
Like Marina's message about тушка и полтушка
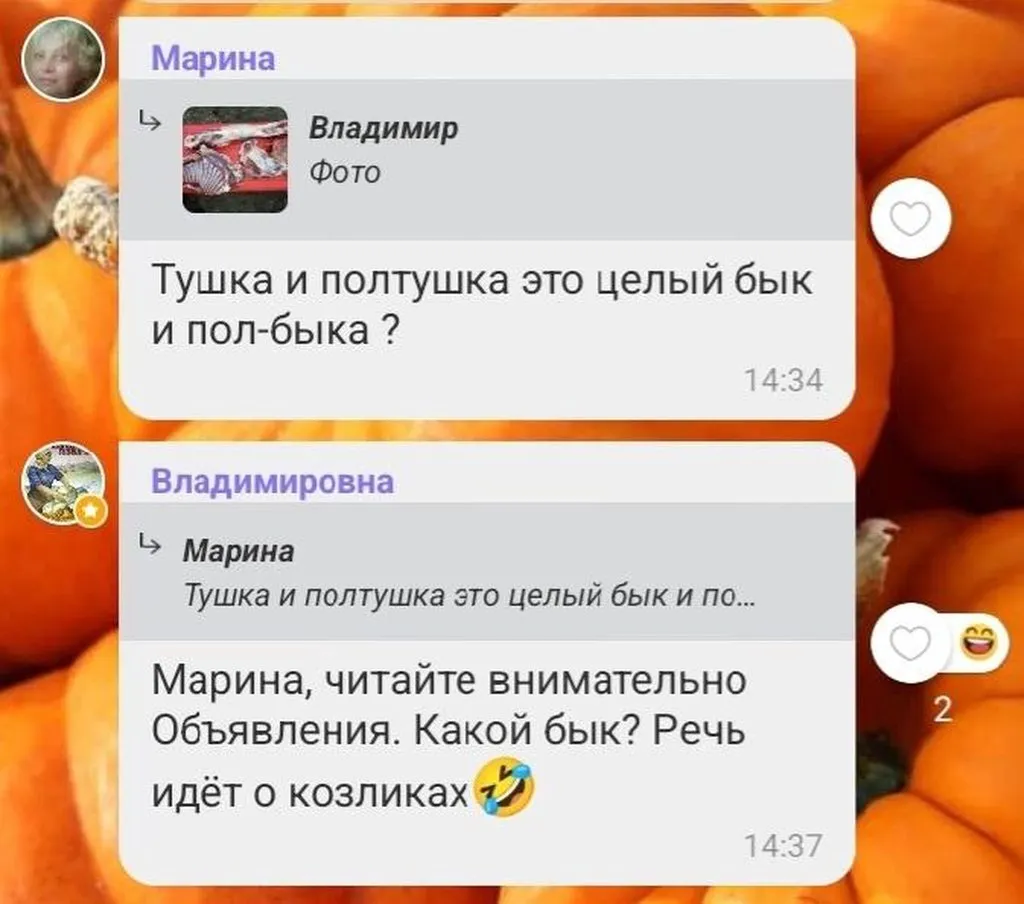pyautogui.click(x=909, y=219)
